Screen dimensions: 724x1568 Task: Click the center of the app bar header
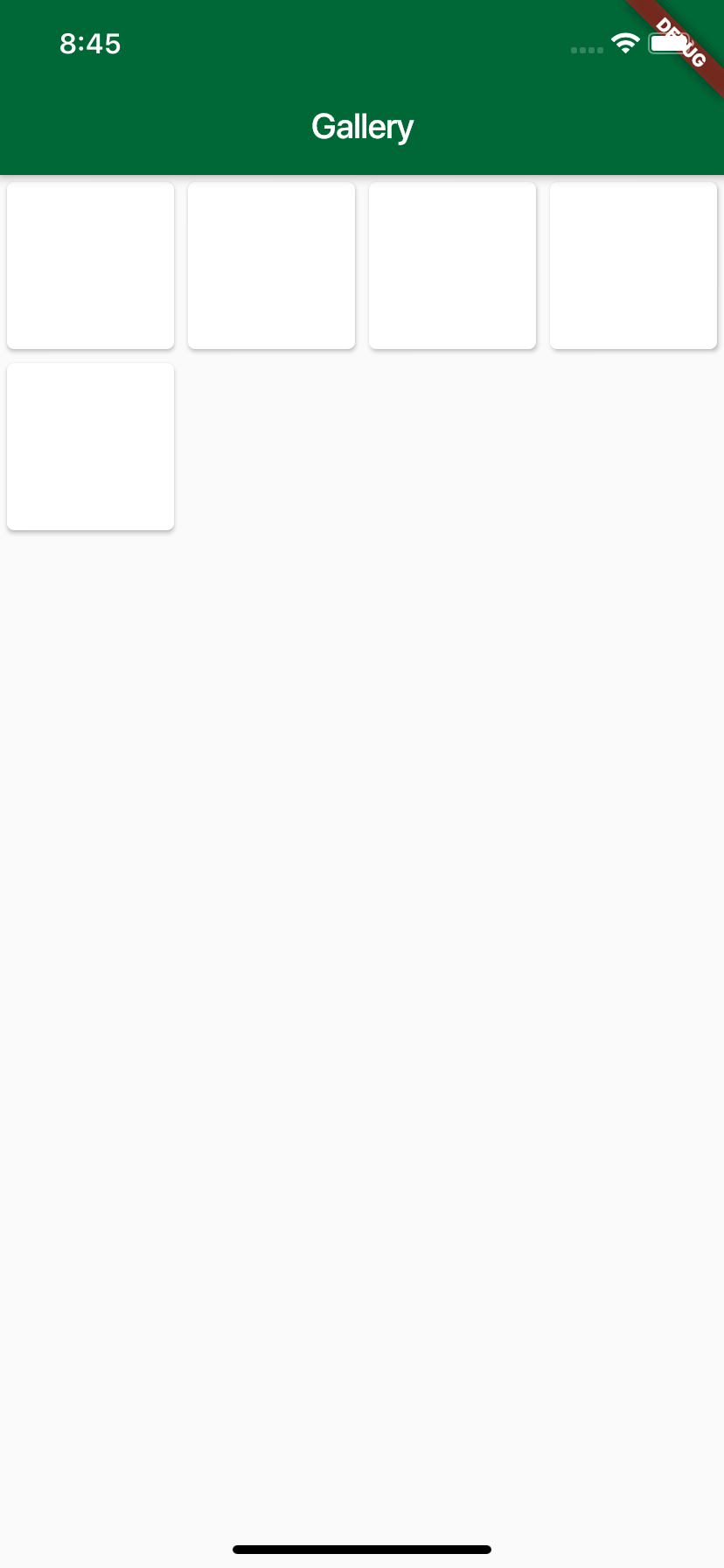click(x=362, y=126)
